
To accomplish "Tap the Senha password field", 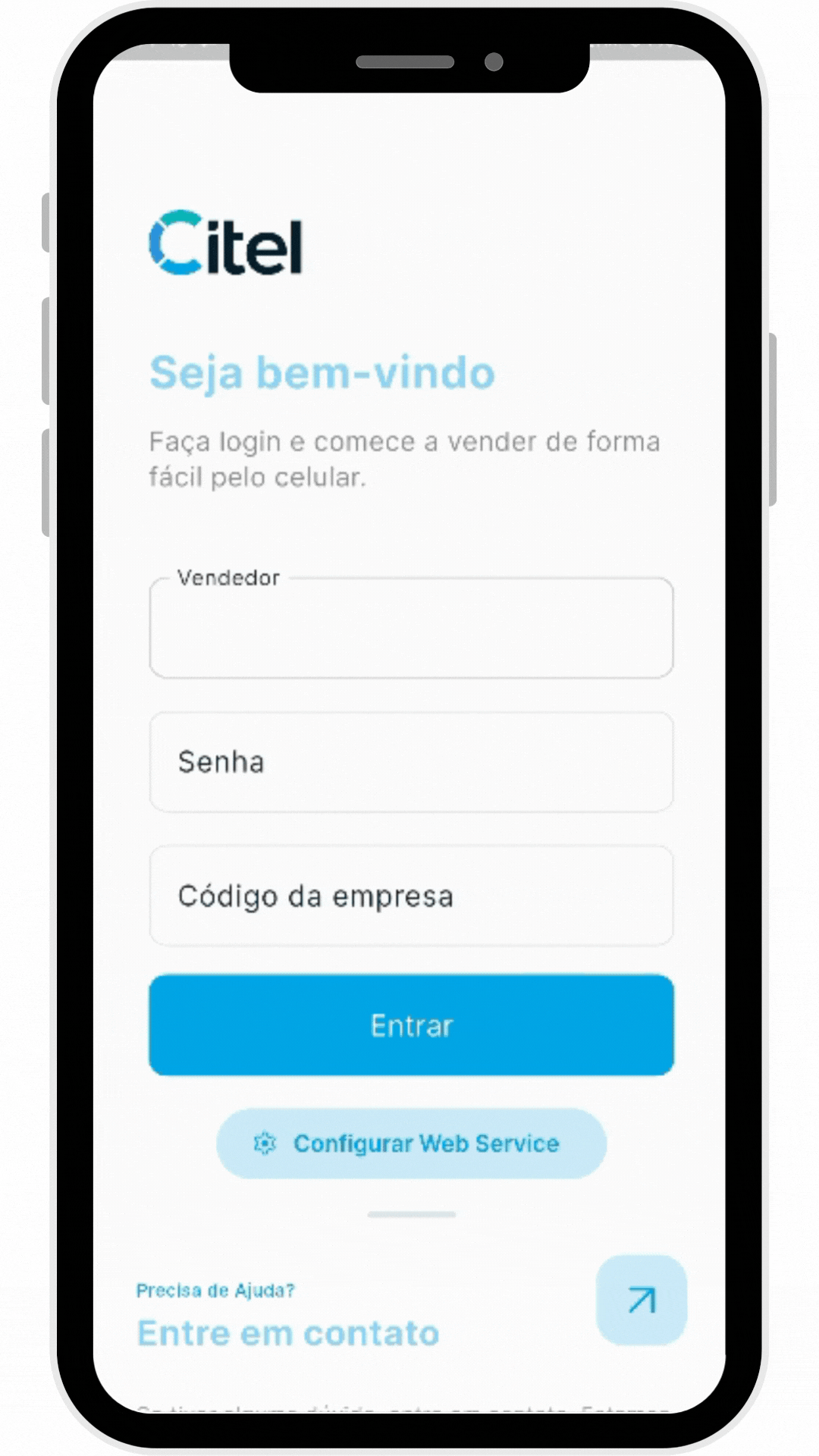I will (411, 762).
